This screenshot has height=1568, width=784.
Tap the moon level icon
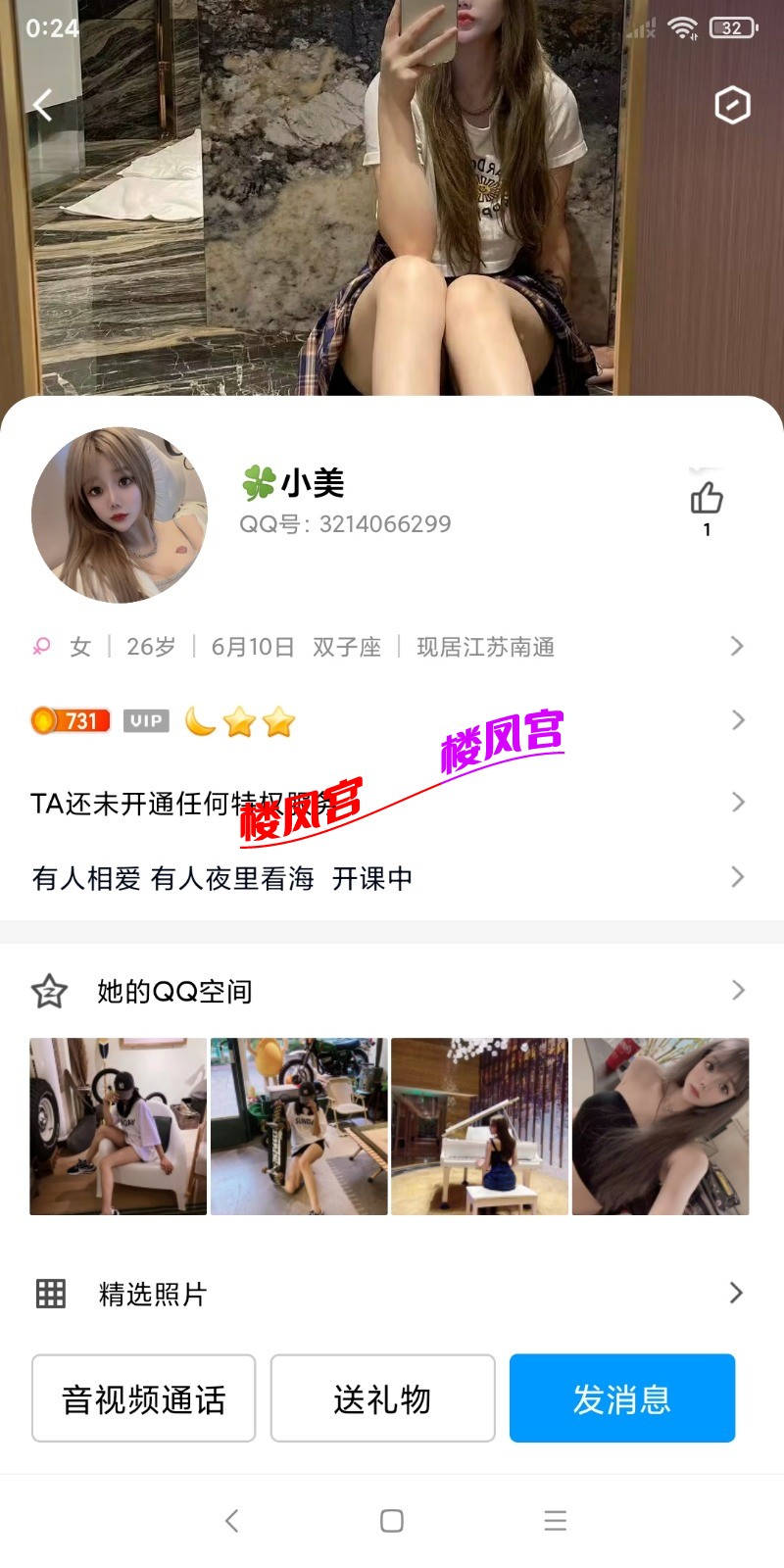(197, 720)
